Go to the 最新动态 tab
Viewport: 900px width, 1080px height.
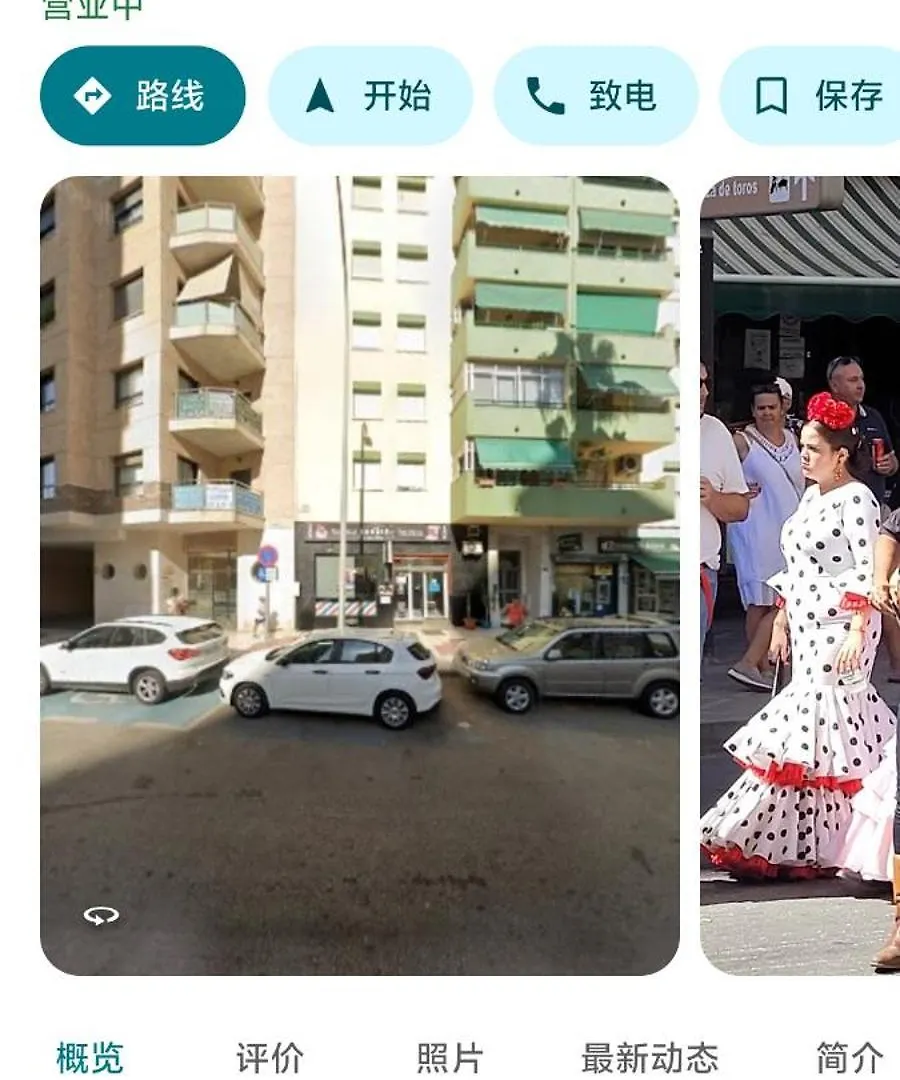click(650, 1057)
